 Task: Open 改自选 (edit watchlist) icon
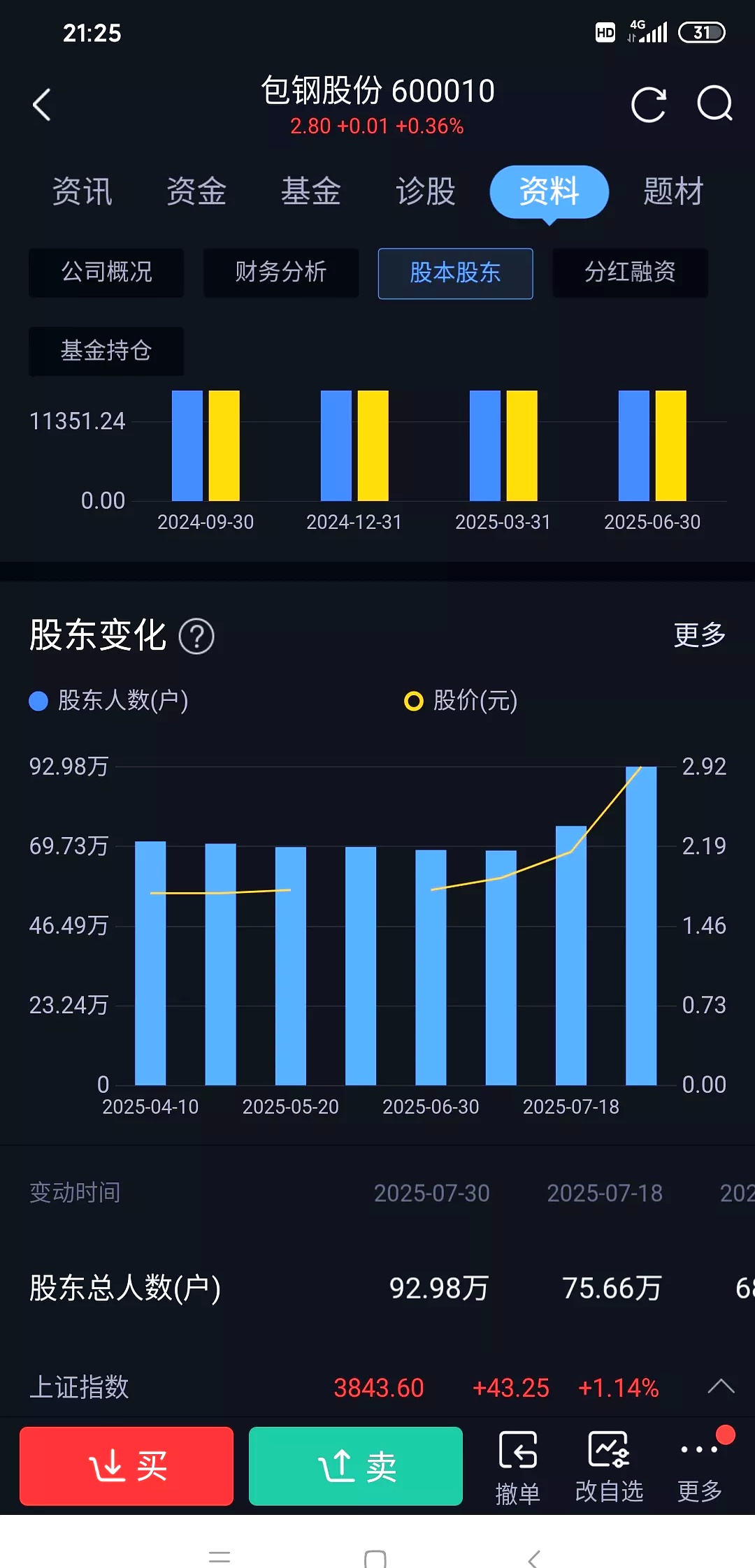click(610, 1467)
